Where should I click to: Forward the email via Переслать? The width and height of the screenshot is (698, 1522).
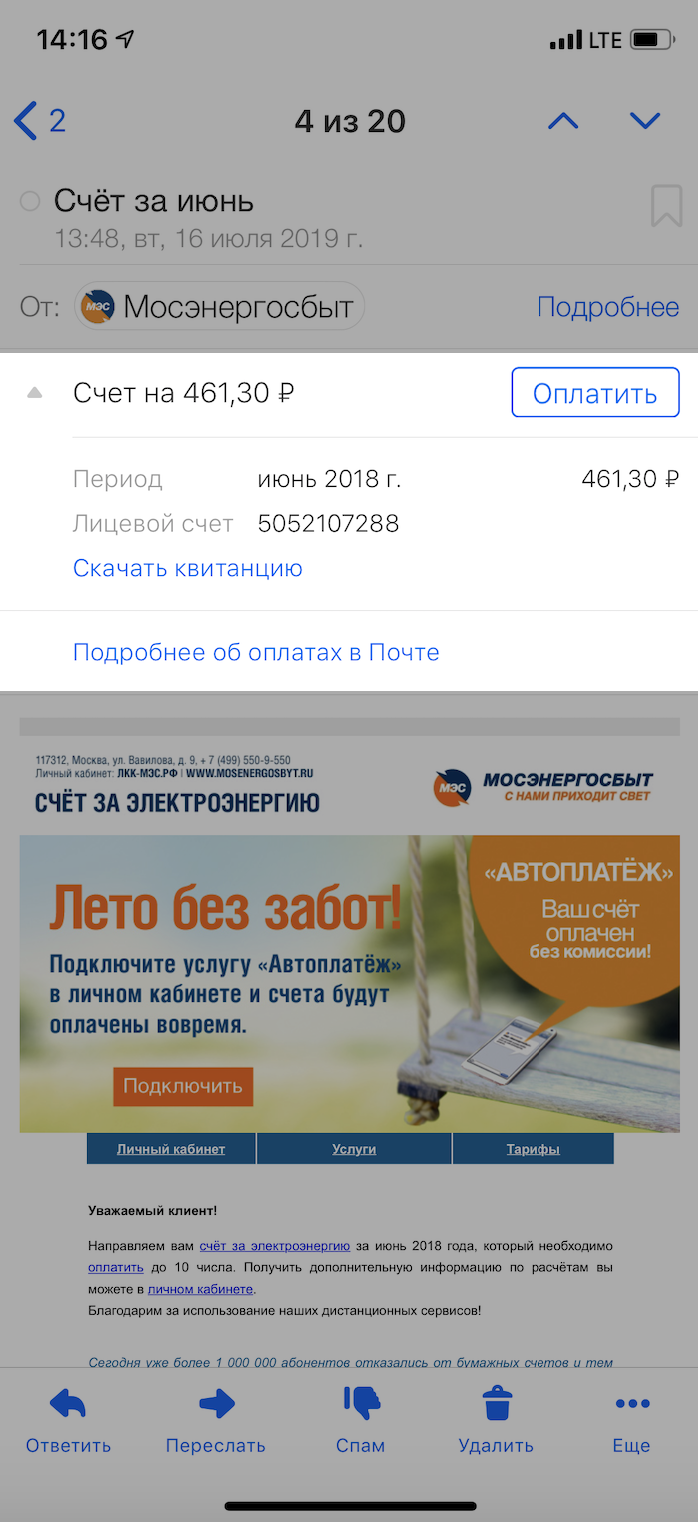[216, 1419]
